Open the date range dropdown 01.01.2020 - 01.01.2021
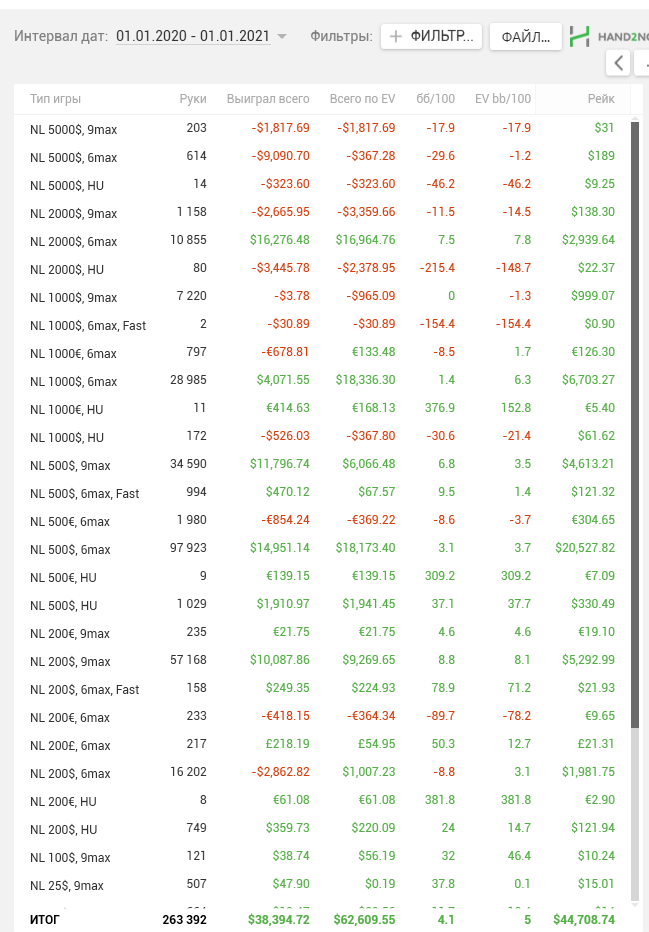This screenshot has height=932, width=649. [x=201, y=36]
